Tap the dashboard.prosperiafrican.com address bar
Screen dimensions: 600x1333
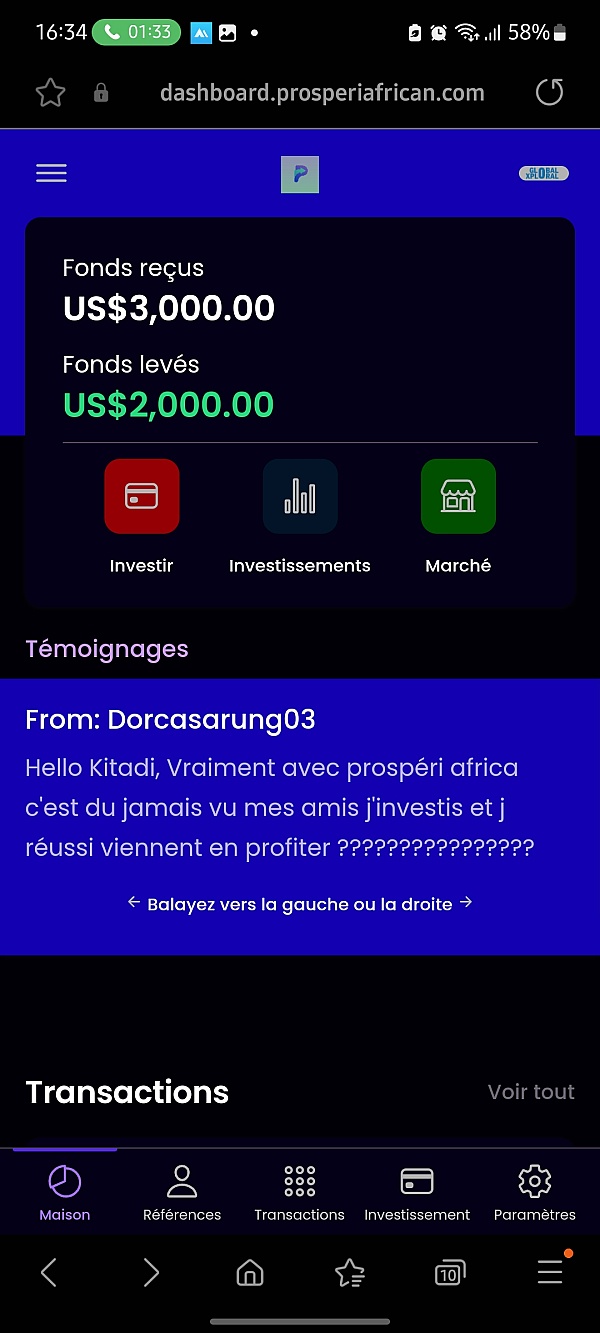(322, 93)
